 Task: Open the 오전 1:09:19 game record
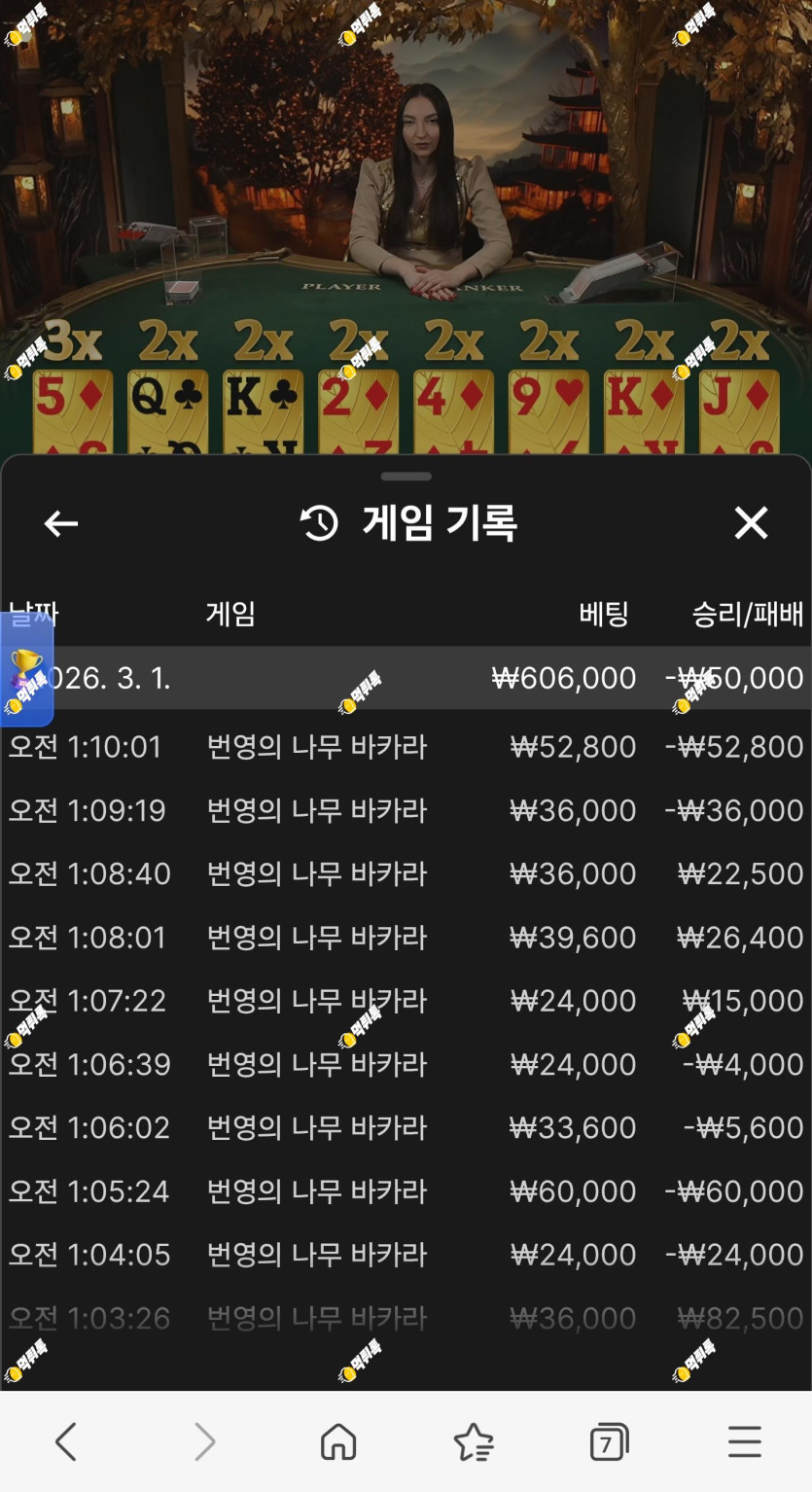click(x=406, y=810)
